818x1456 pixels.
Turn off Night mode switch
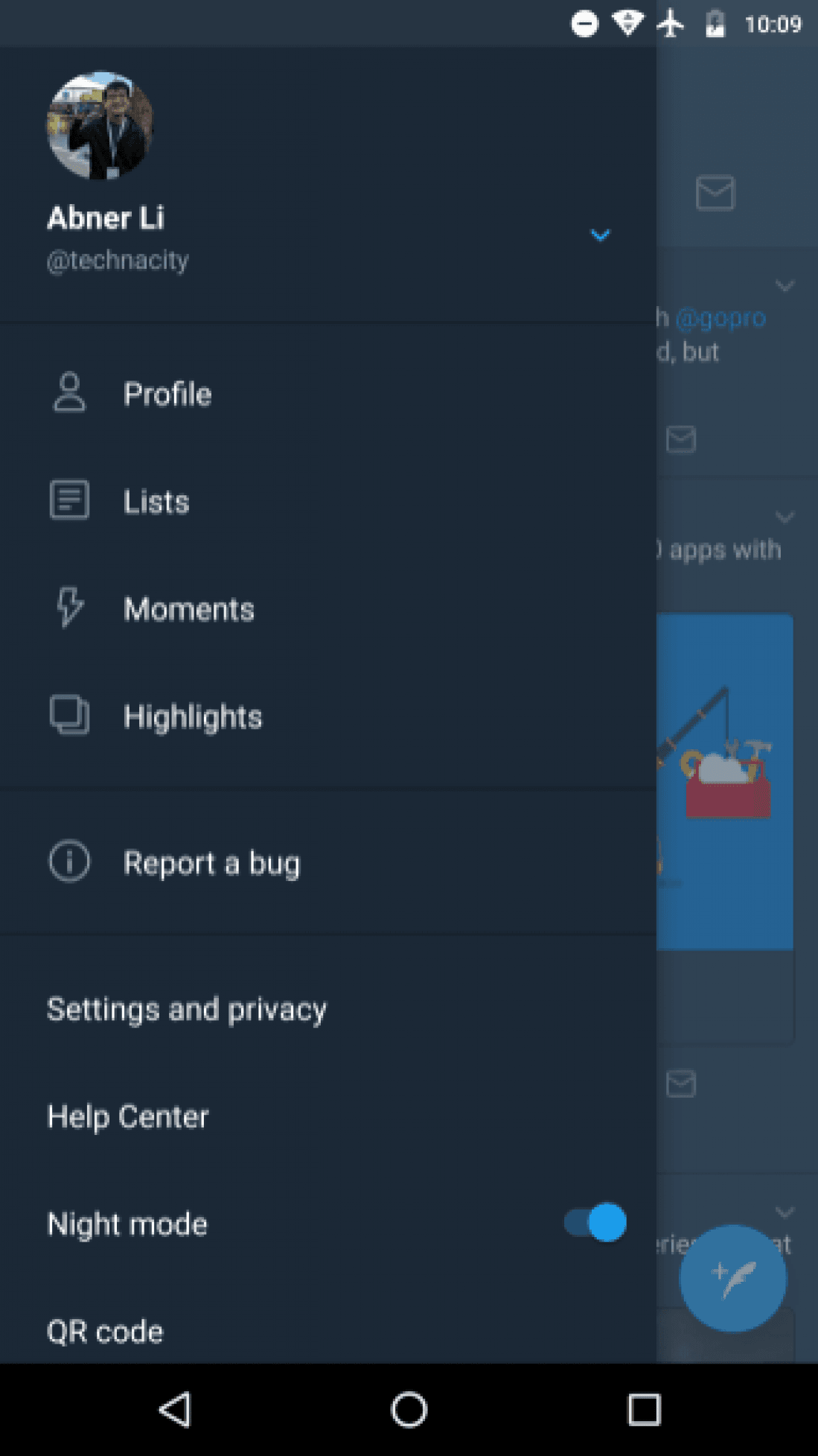coord(595,1223)
